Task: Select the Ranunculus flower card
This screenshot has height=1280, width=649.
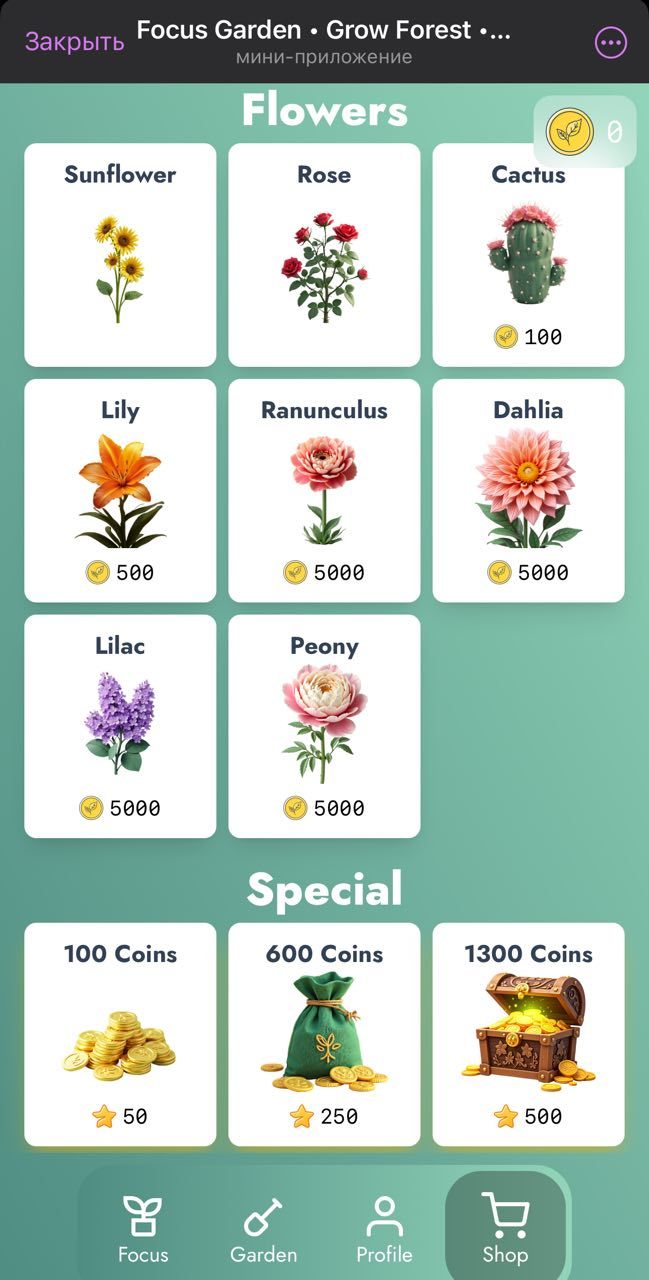Action: tap(324, 490)
